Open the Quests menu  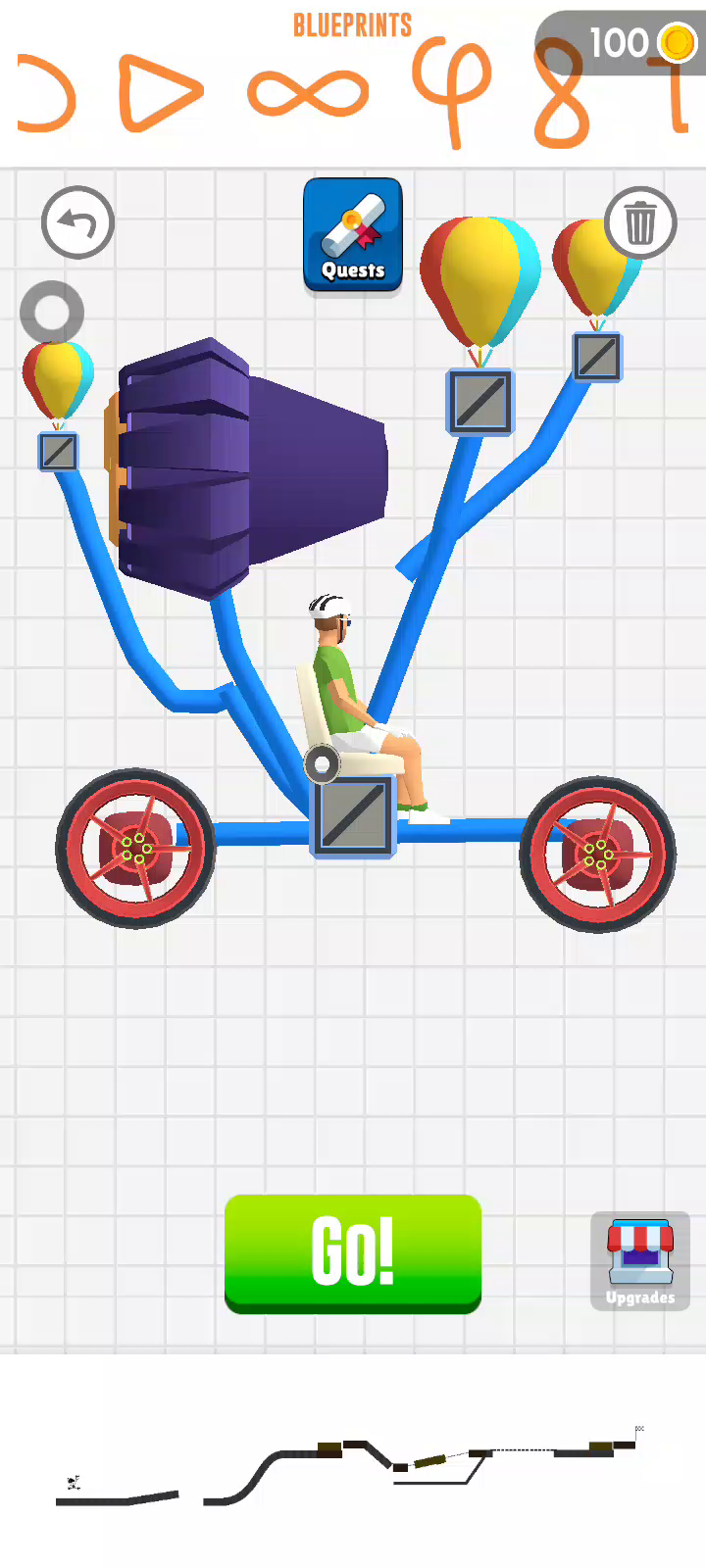[x=353, y=235]
